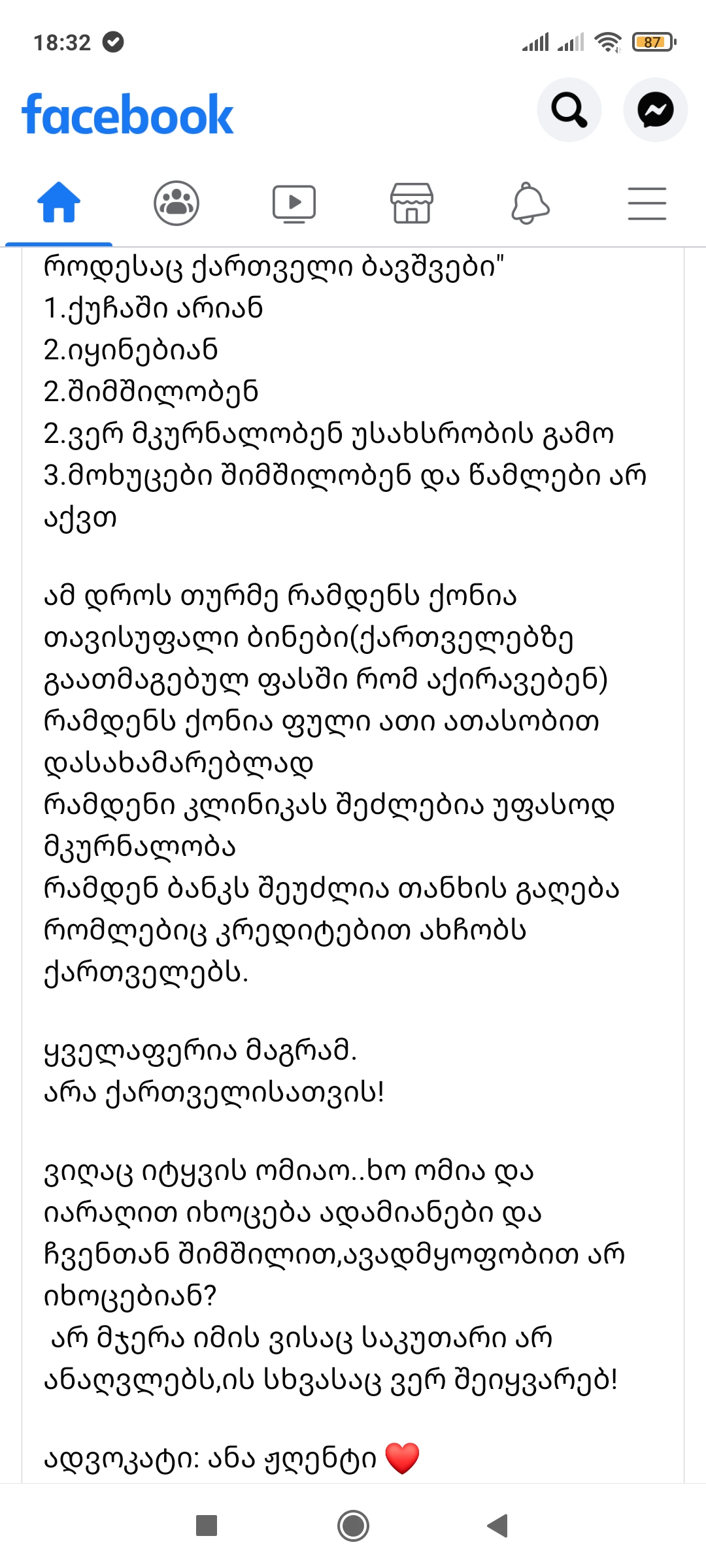Open the Groups tab
The width and height of the screenshot is (706, 1568).
pyautogui.click(x=176, y=203)
